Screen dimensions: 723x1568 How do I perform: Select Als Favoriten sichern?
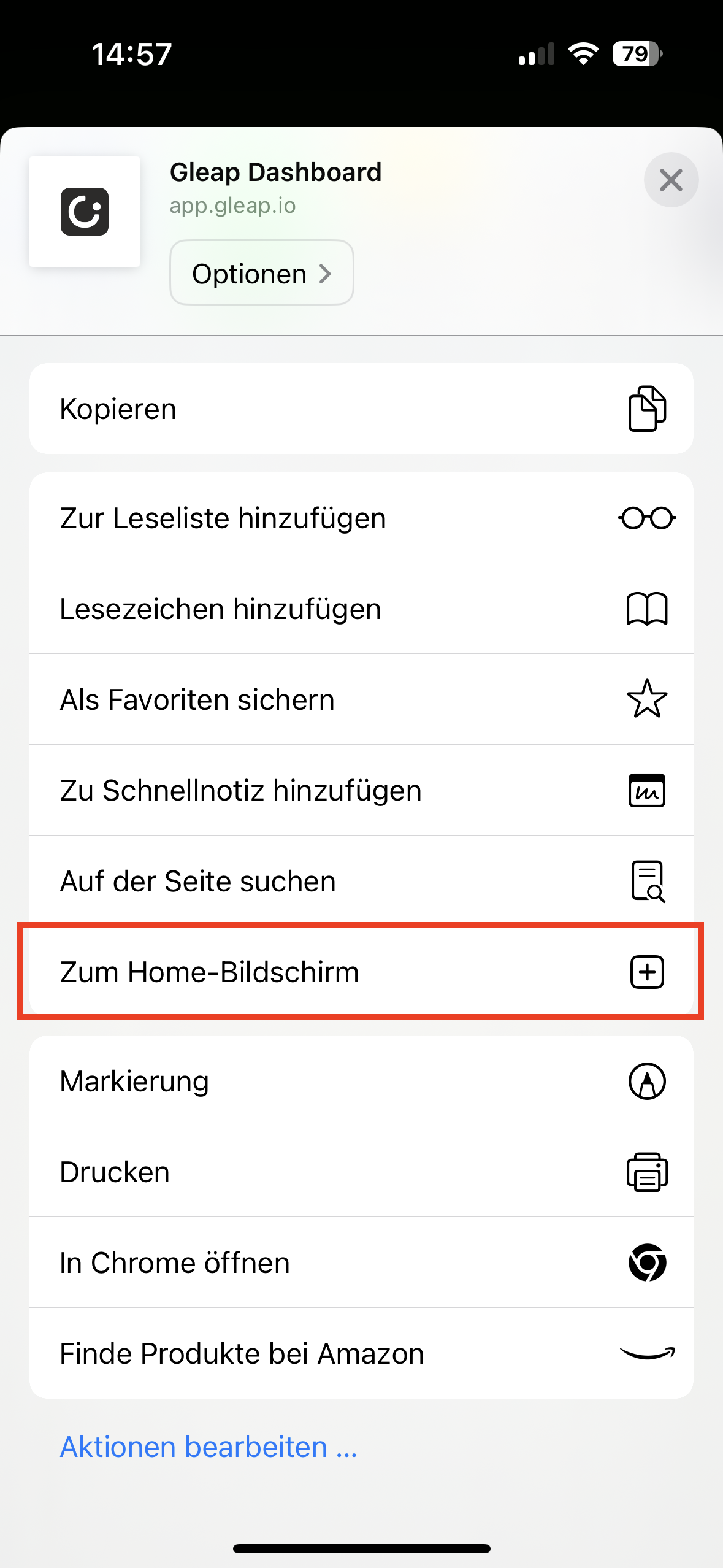(x=361, y=699)
